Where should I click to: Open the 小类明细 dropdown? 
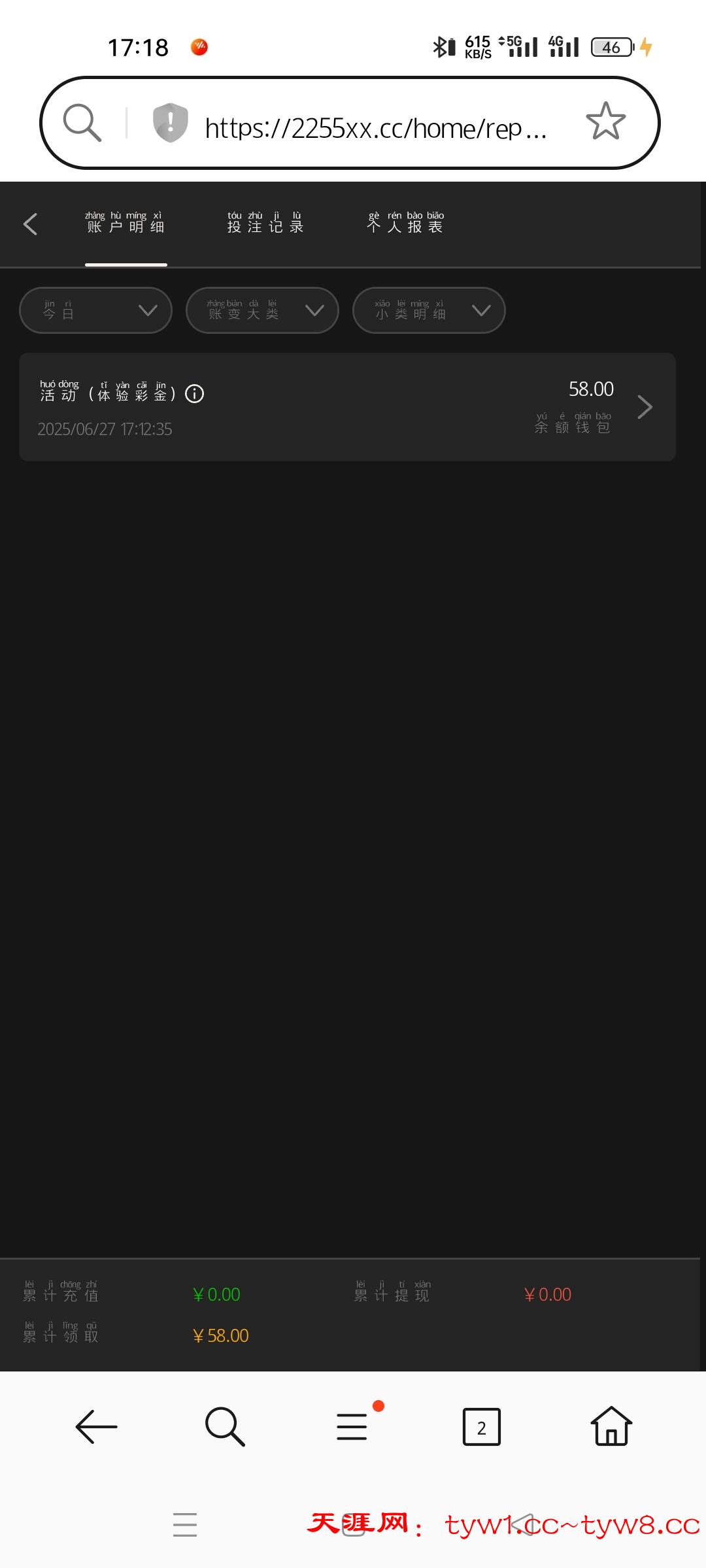coord(429,310)
